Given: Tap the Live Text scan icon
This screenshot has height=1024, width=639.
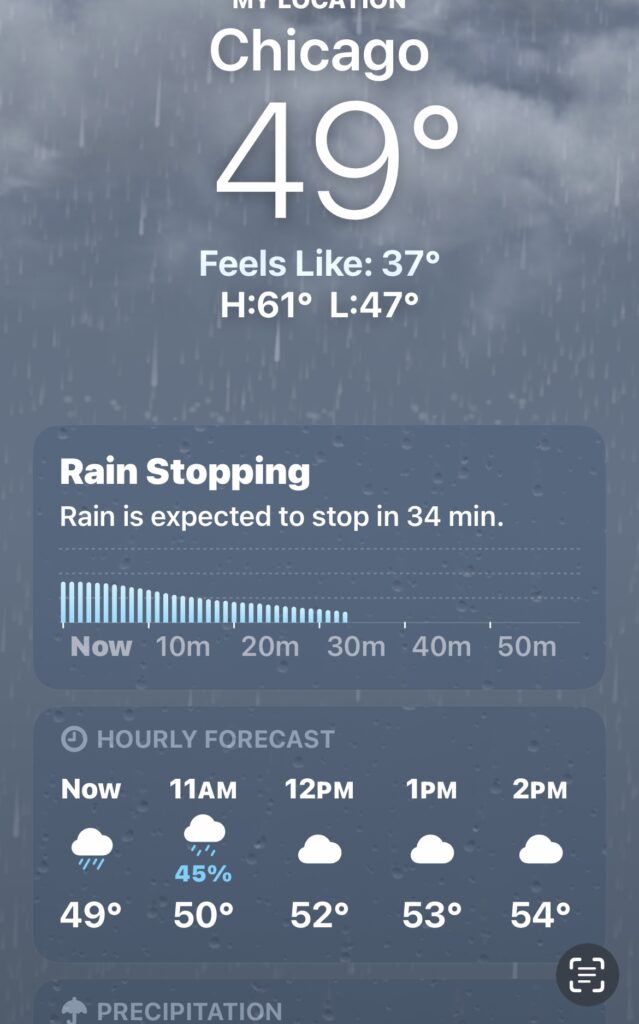Looking at the screenshot, I should (x=587, y=974).
